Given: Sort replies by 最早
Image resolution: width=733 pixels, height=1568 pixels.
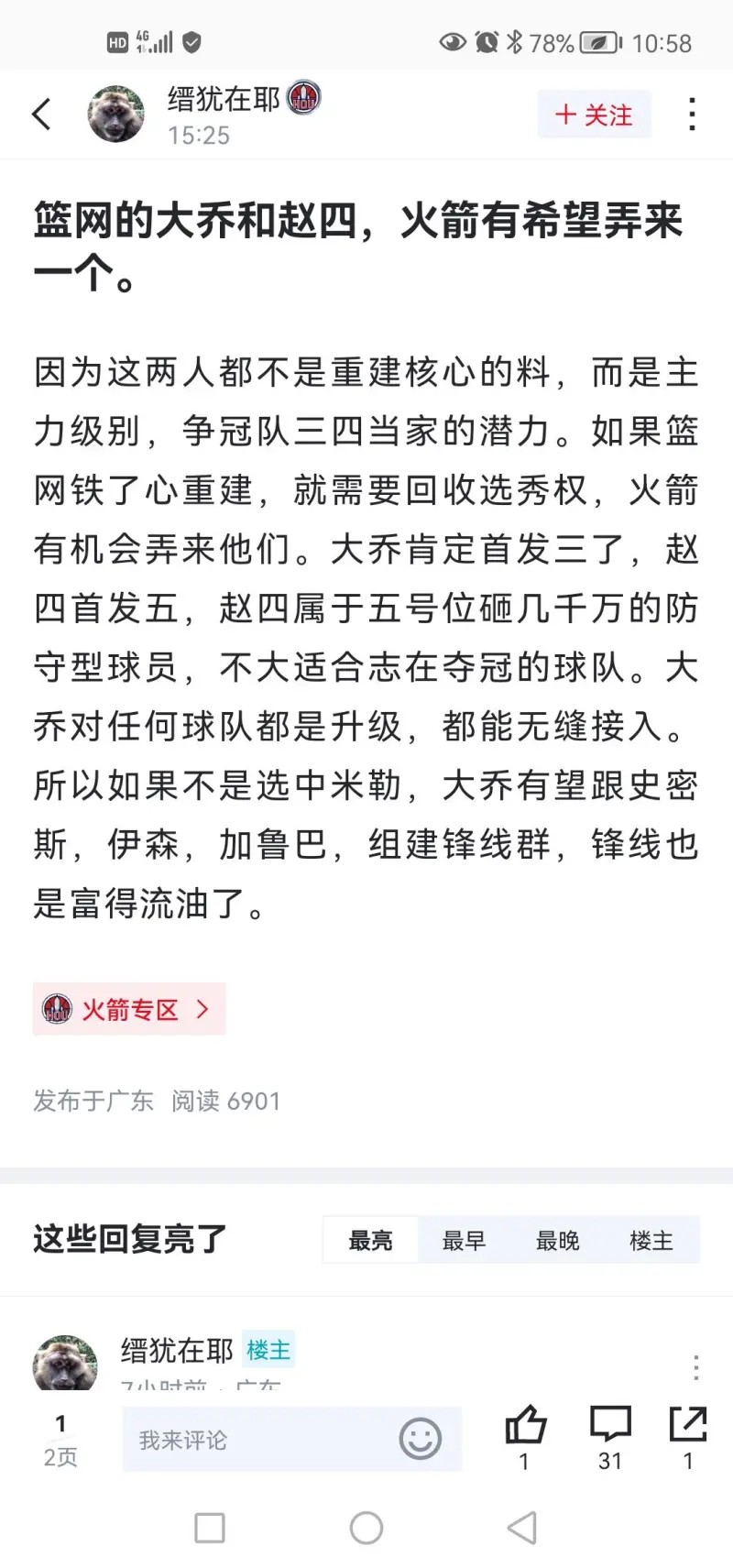Looking at the screenshot, I should tap(465, 1240).
